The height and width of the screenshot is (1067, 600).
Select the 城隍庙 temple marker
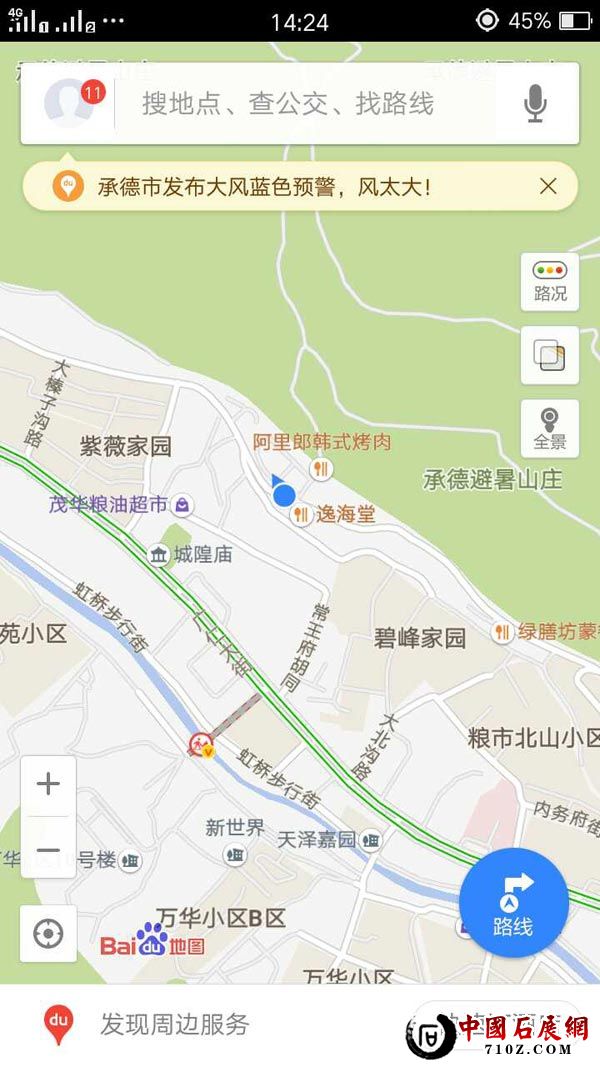point(158,554)
